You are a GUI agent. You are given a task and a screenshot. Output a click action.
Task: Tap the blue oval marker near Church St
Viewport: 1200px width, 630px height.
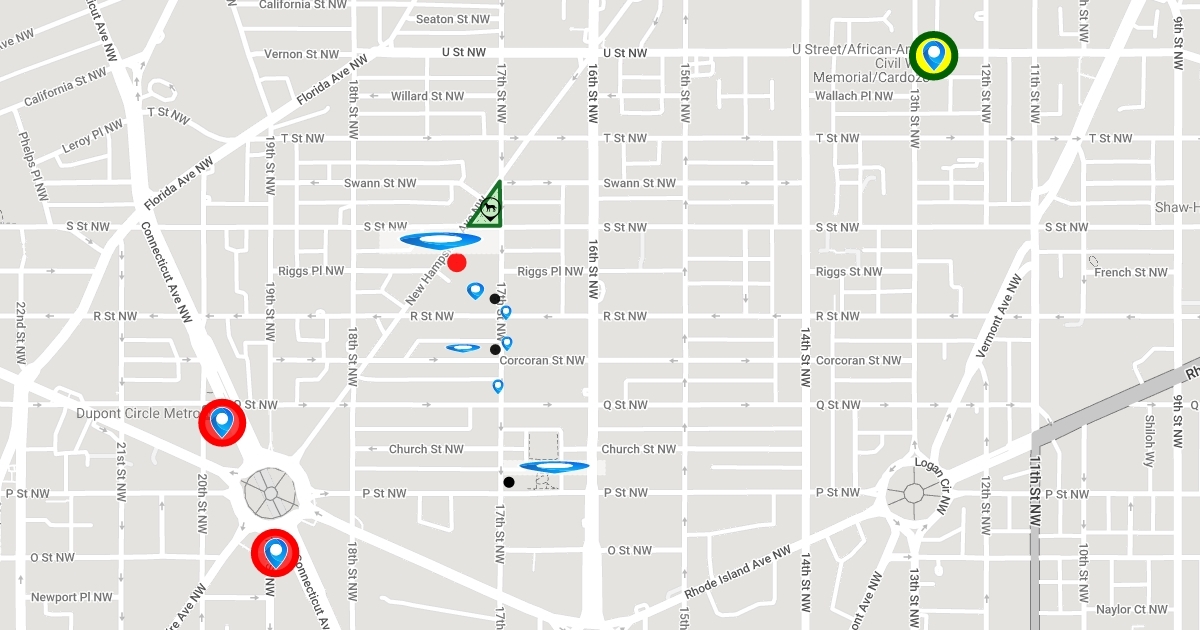point(554,466)
